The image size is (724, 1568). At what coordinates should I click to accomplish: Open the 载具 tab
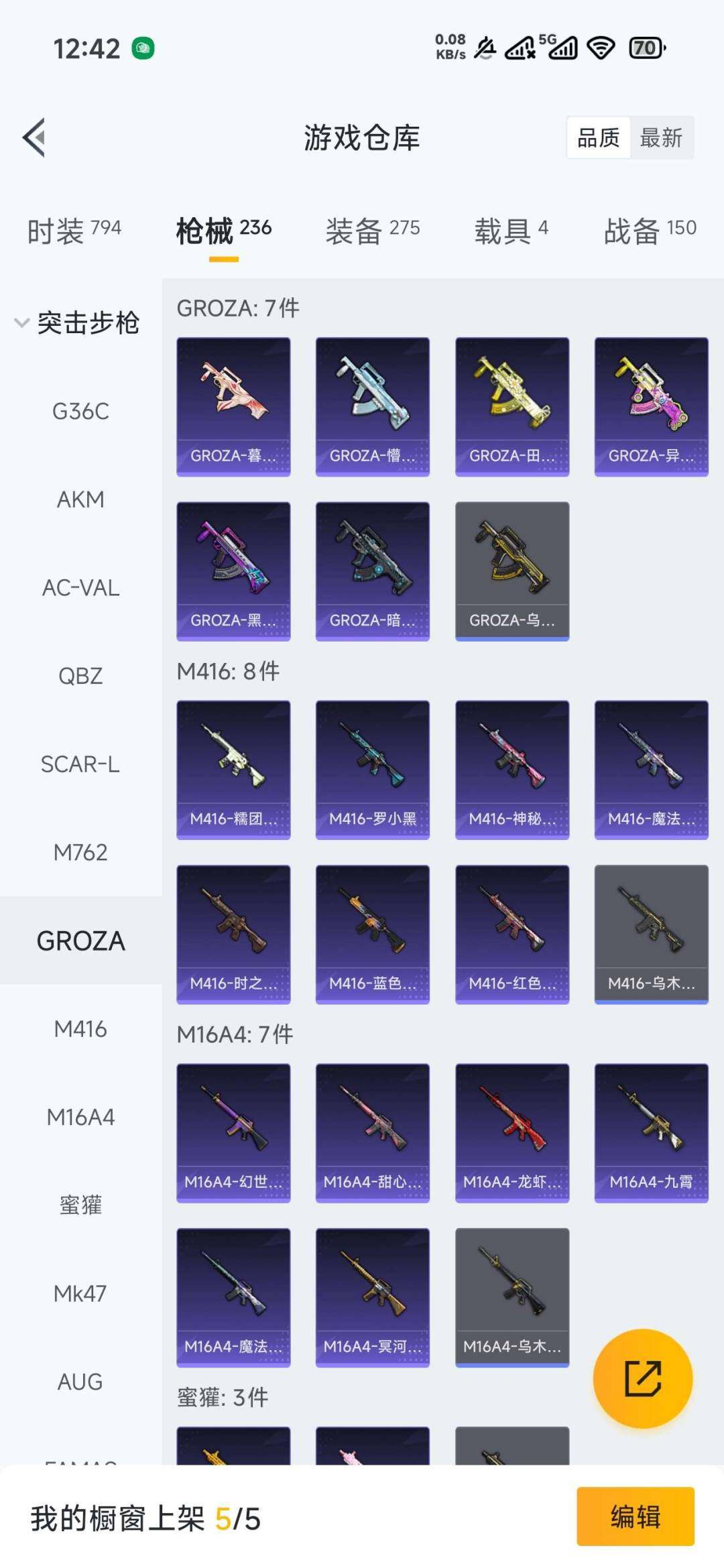[511, 230]
